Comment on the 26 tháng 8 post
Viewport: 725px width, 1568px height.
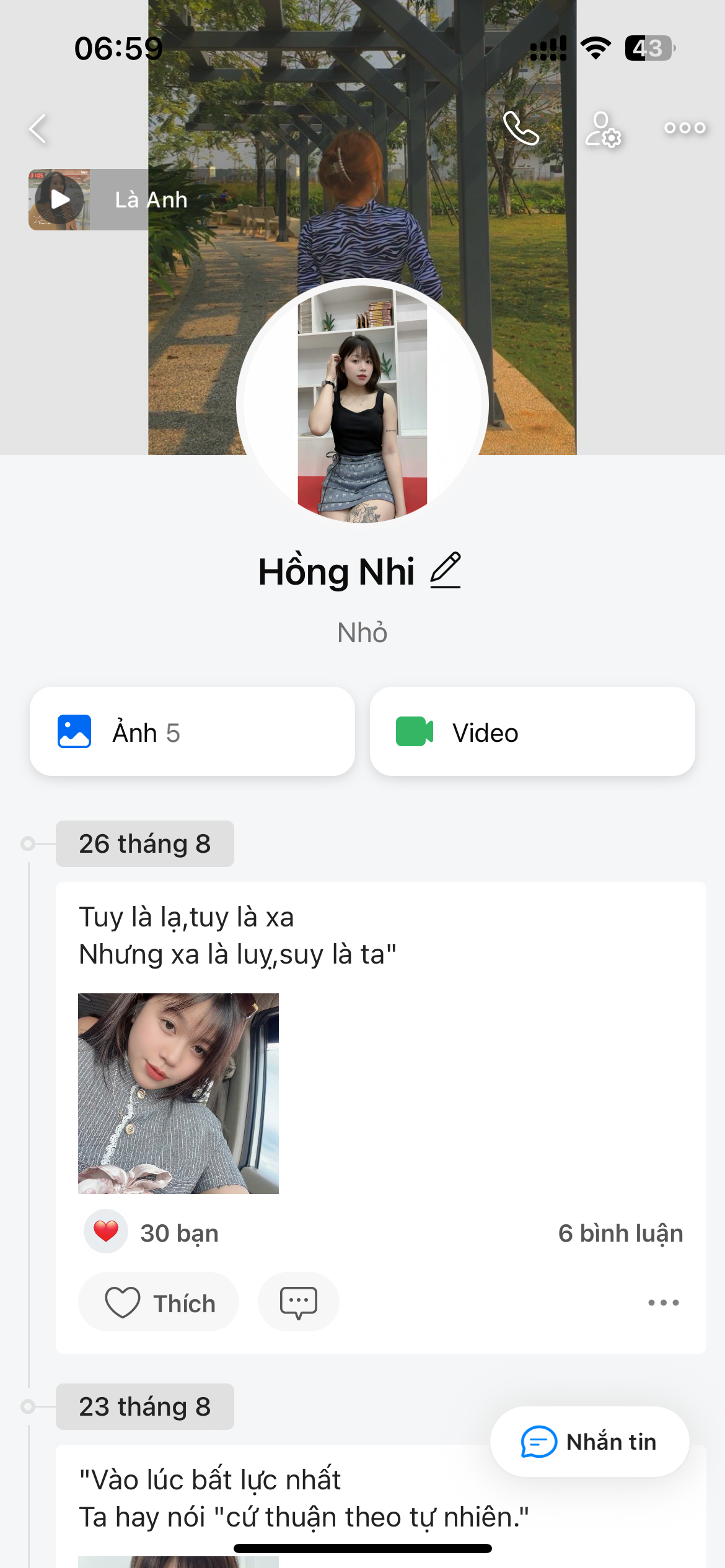(298, 1302)
